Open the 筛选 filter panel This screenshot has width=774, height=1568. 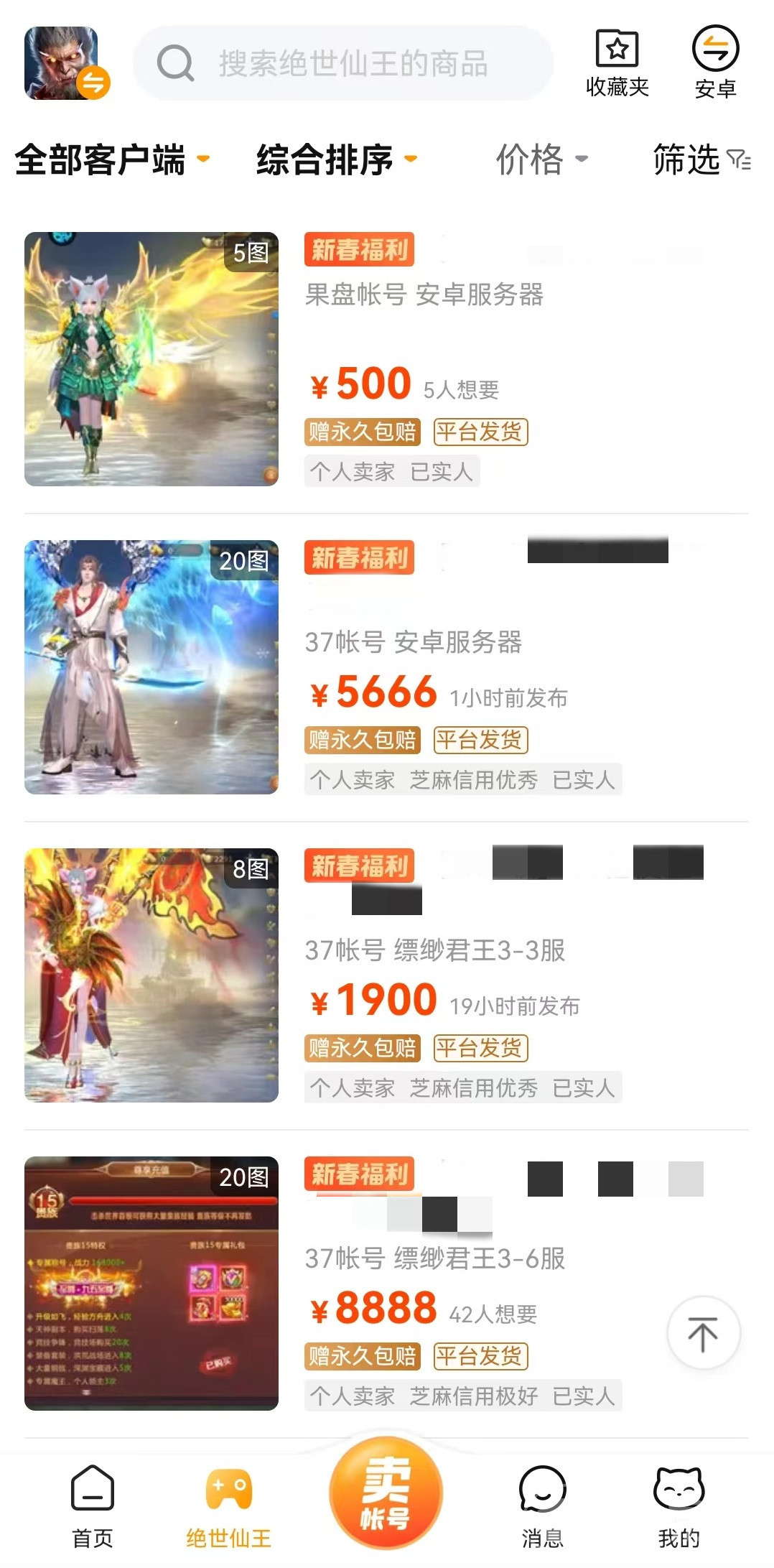point(701,159)
